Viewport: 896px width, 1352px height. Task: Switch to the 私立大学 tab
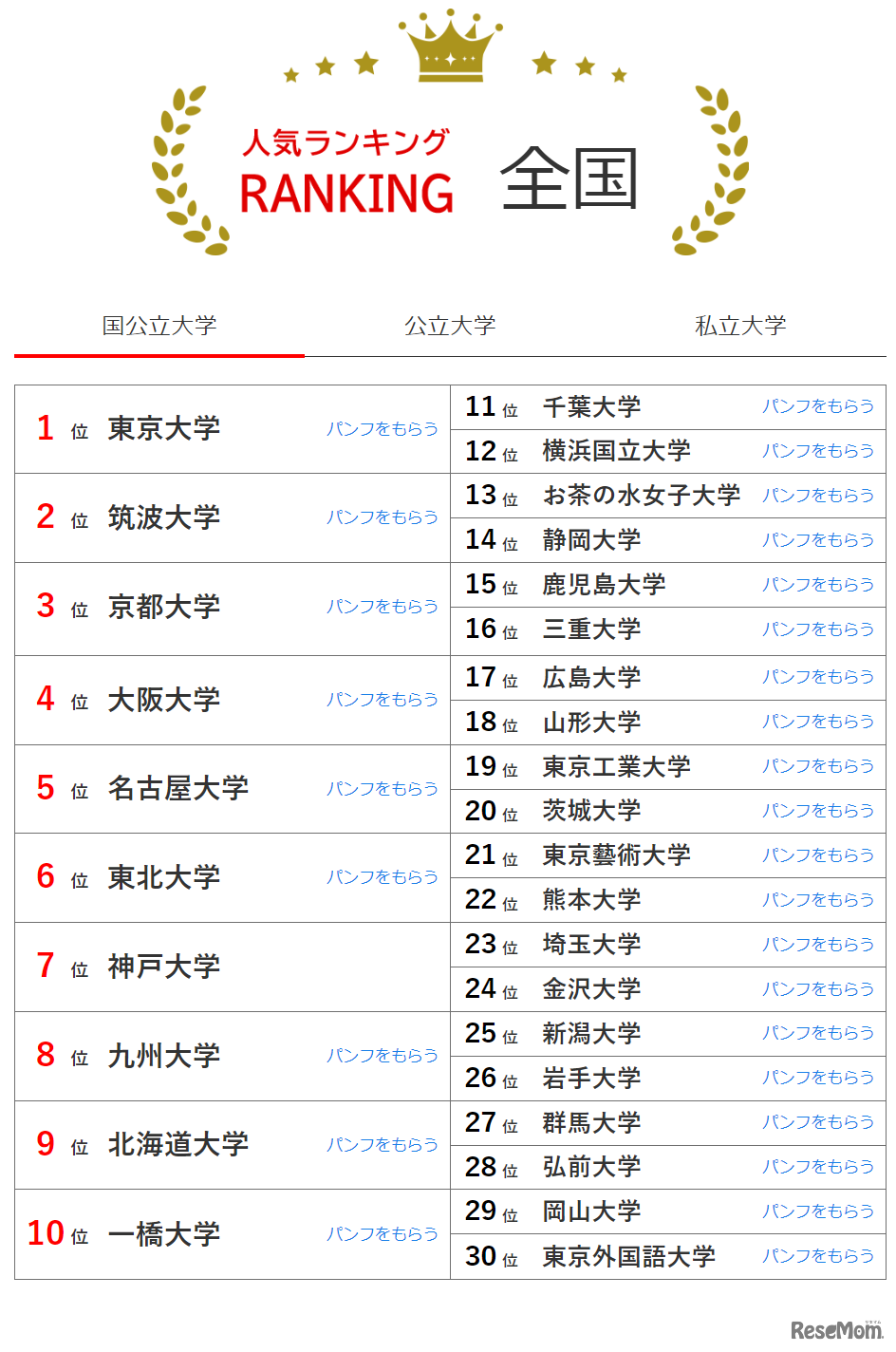pyautogui.click(x=740, y=326)
